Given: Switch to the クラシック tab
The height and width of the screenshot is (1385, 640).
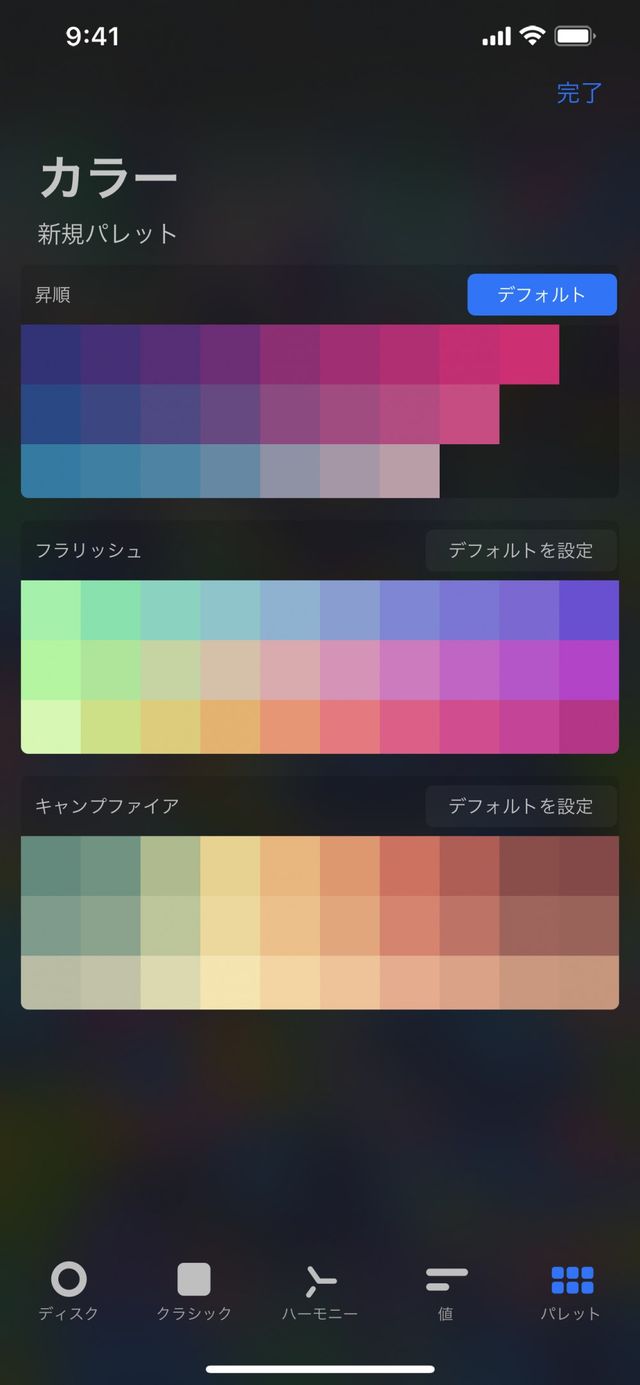Looking at the screenshot, I should [194, 1291].
